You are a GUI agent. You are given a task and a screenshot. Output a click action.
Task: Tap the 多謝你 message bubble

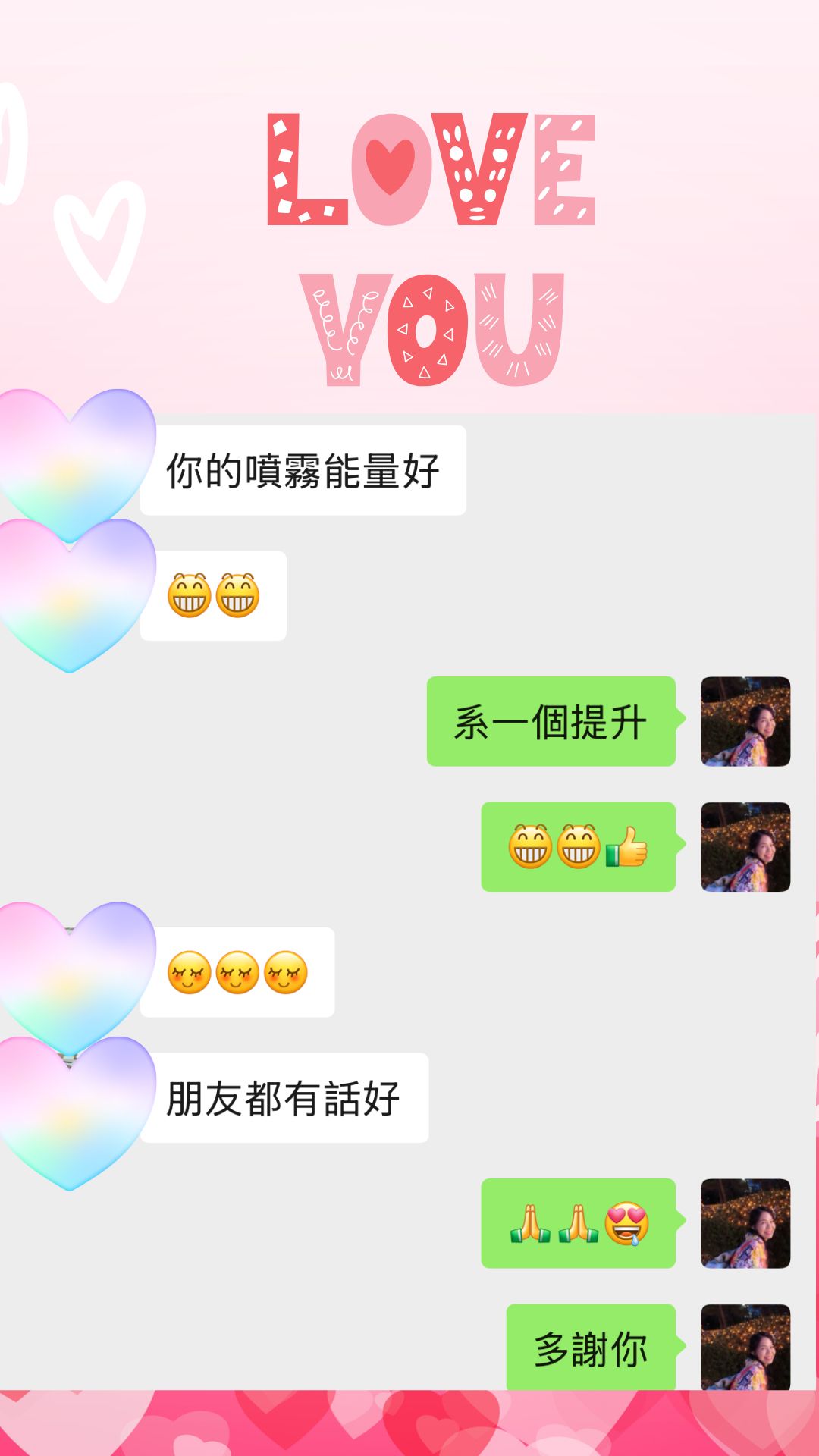coord(591,1346)
